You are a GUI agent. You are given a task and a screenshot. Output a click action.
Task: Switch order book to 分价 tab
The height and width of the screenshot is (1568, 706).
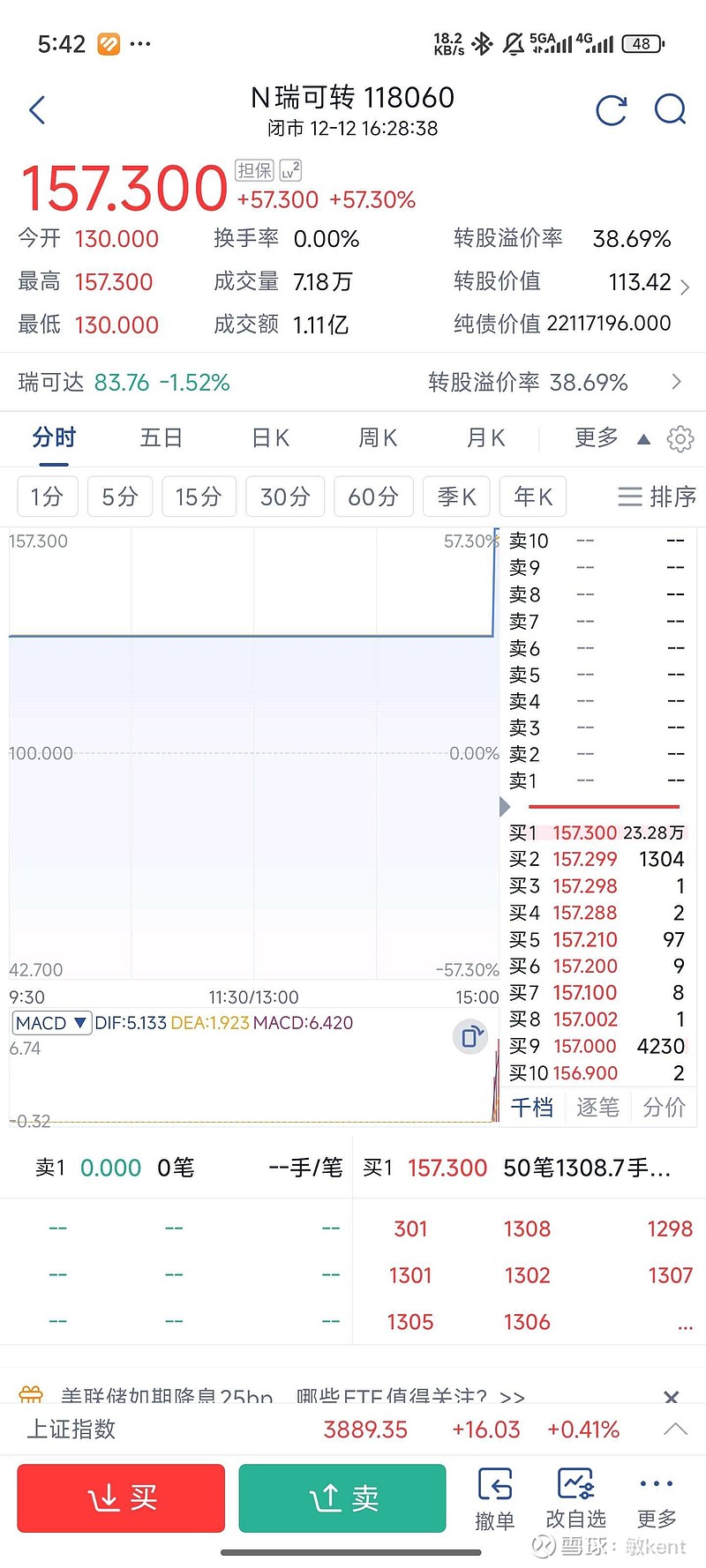664,1108
